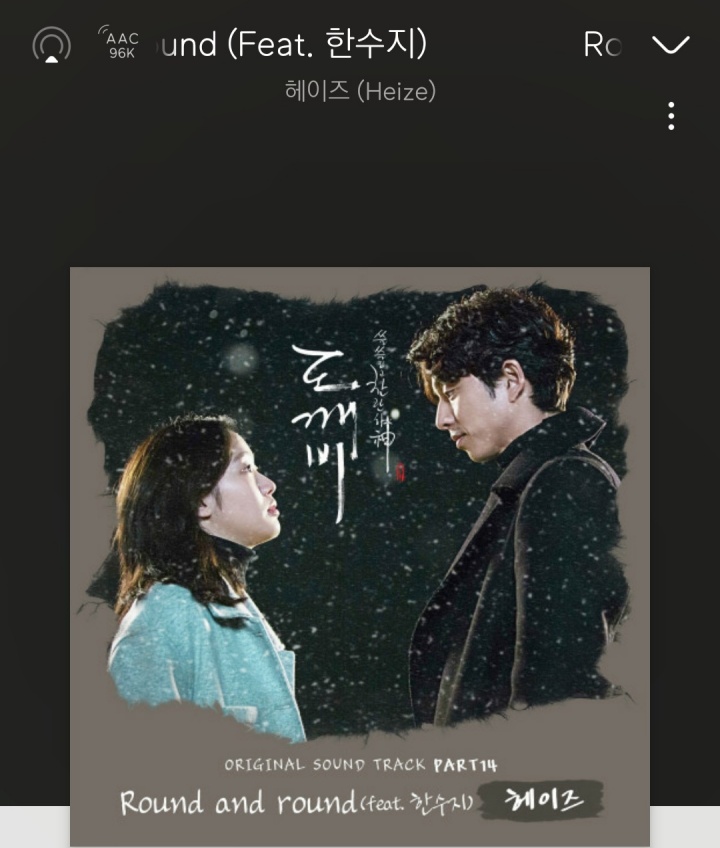The image size is (720, 848).
Task: Tap the Heize artist name link
Action: point(360,92)
